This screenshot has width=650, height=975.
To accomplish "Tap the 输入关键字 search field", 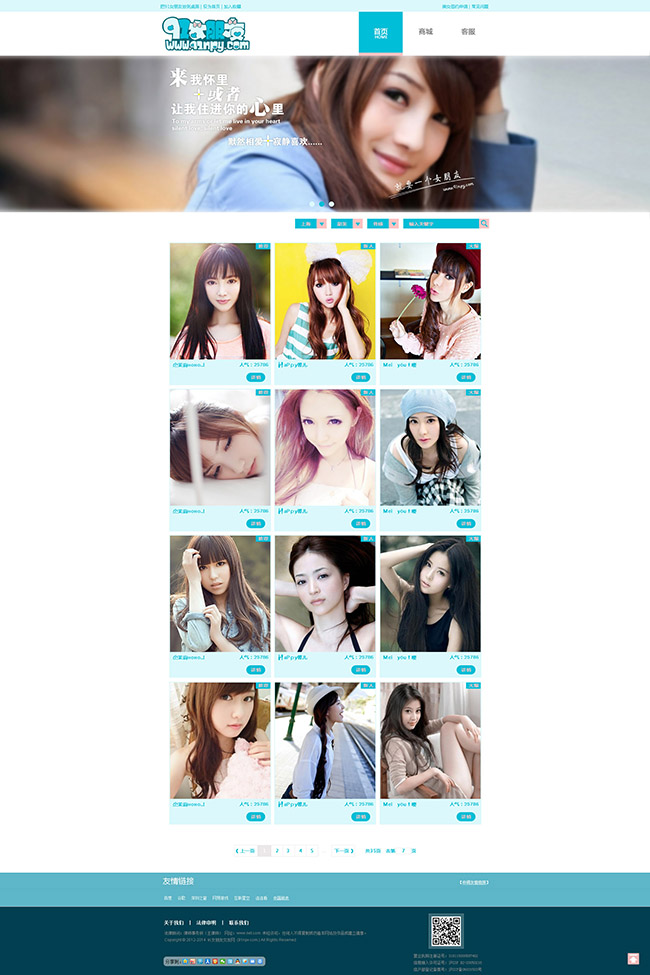I will click(x=441, y=224).
